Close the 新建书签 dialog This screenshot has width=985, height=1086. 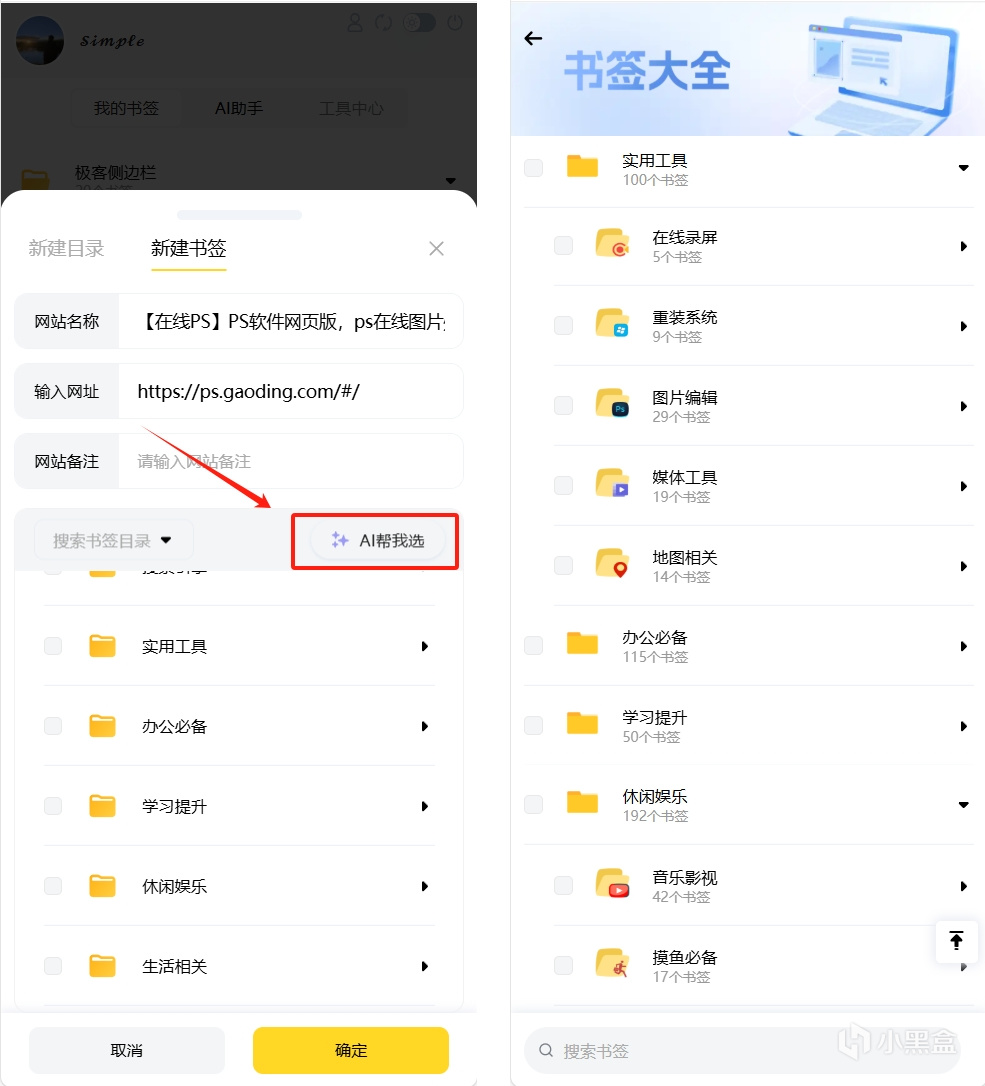436,249
